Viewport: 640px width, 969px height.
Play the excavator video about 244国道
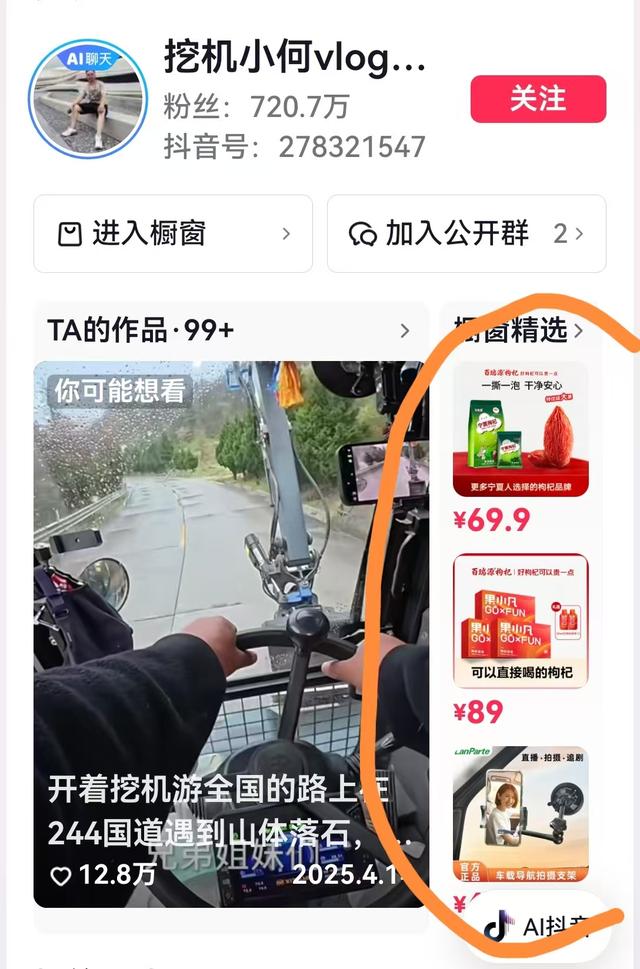coord(230,630)
